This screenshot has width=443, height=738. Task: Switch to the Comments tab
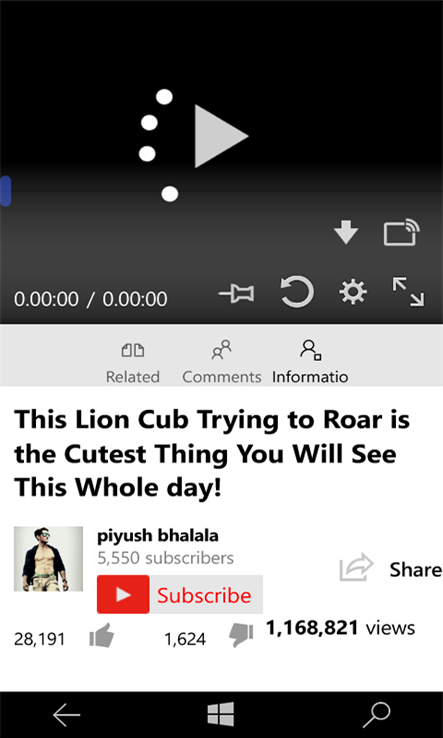point(221,362)
